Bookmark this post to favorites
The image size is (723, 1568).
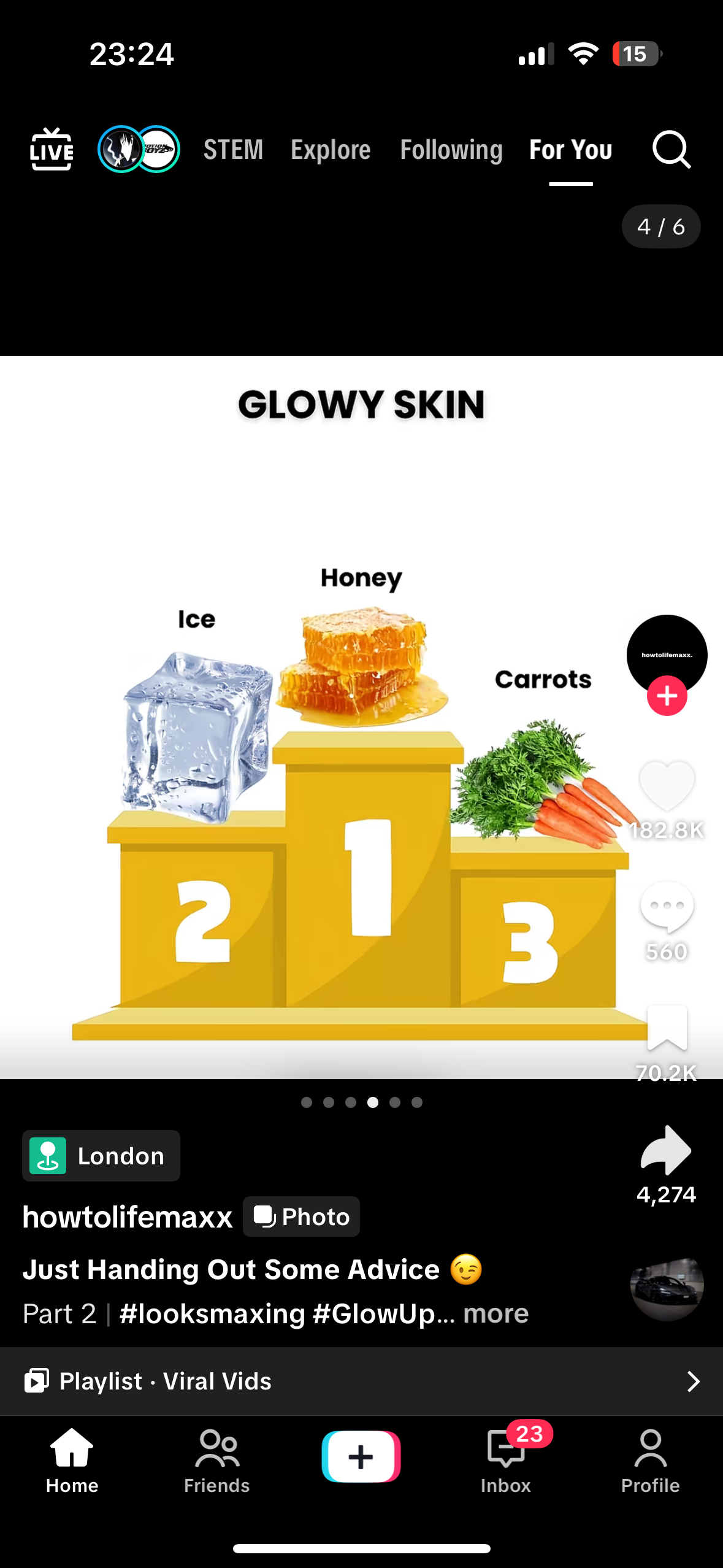click(x=667, y=1028)
